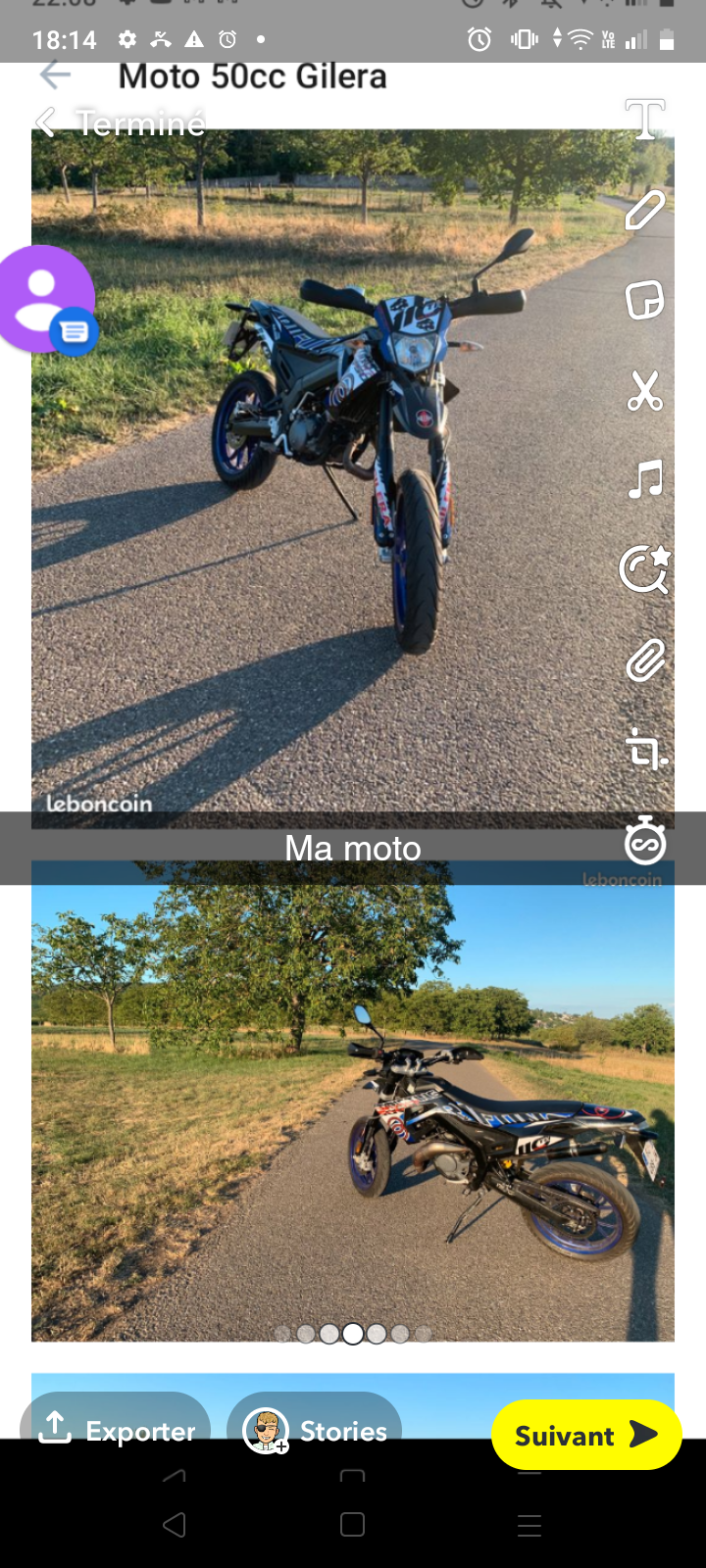
Task: Open the magic search lens tool
Action: [645, 569]
